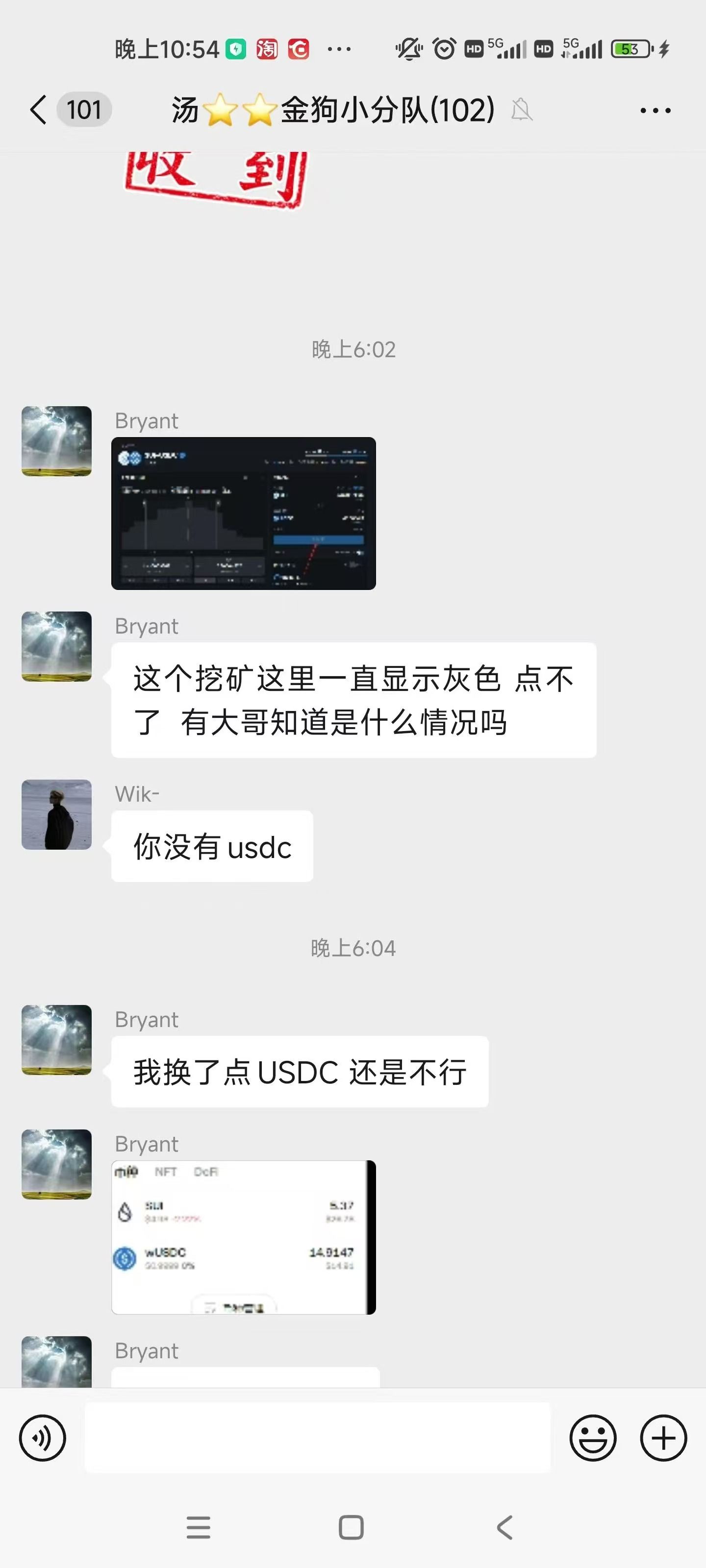Focus the message text field
The width and height of the screenshot is (706, 1568).
point(317,1438)
